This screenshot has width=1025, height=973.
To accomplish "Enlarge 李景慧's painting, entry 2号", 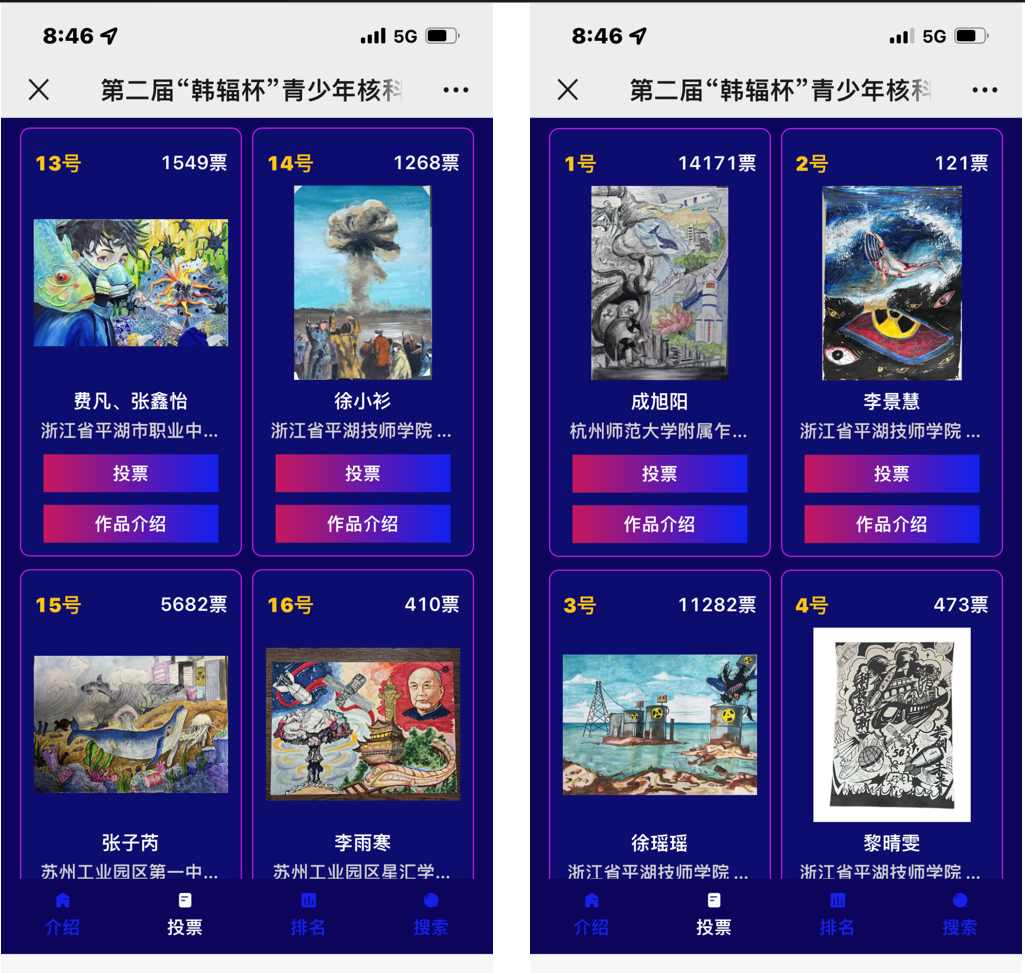I will pos(891,283).
